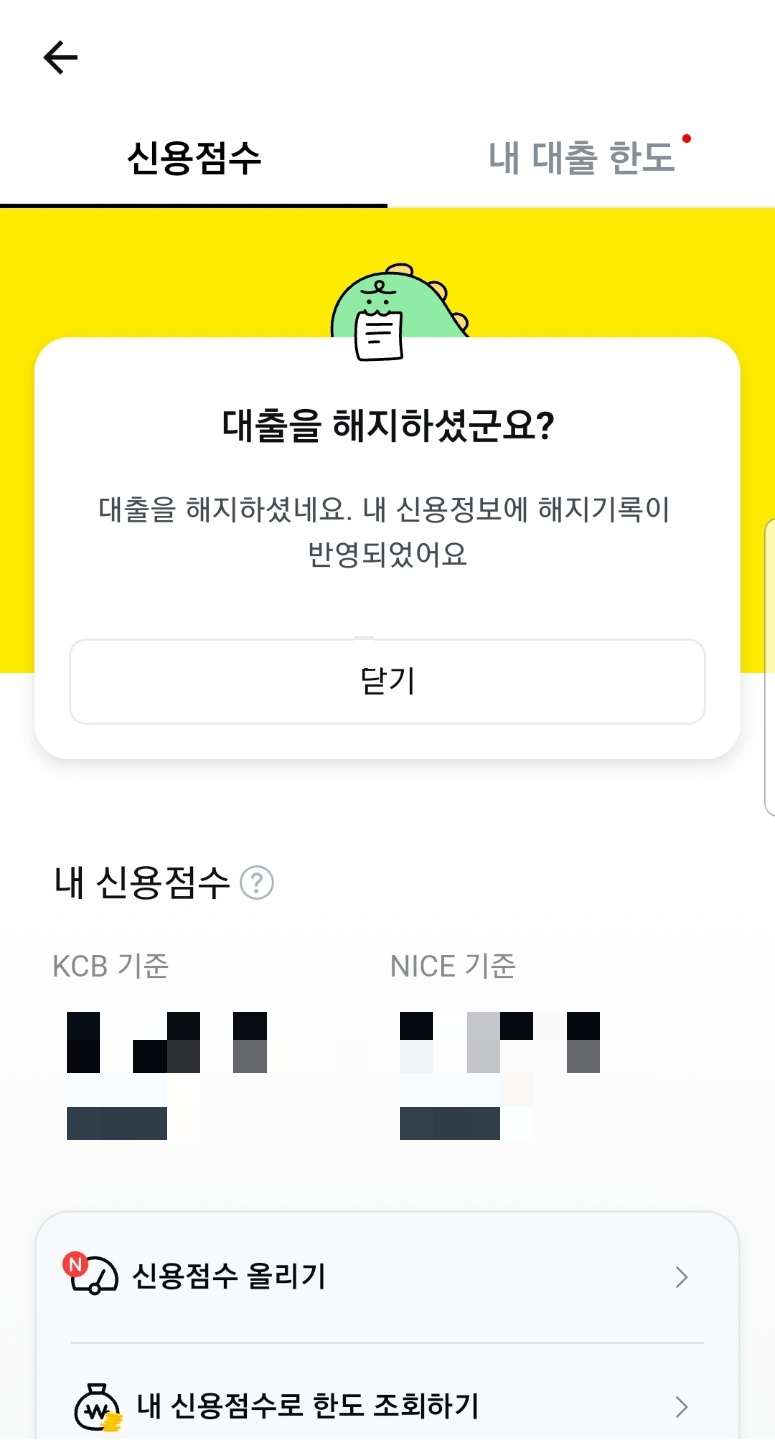This screenshot has width=775, height=1440.
Task: Go back using the top-left arrow
Action: [60, 58]
